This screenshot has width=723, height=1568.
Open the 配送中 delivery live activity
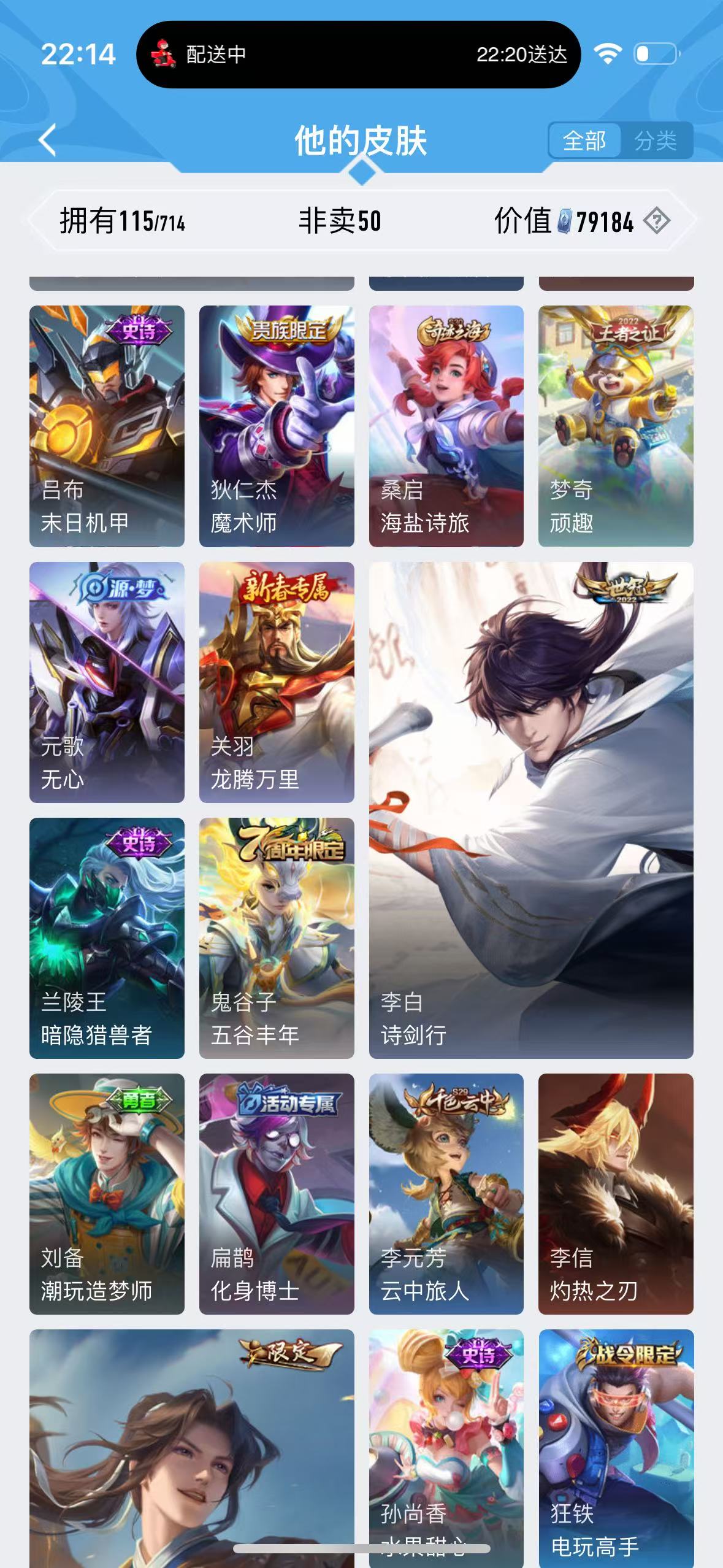pyautogui.click(x=358, y=55)
